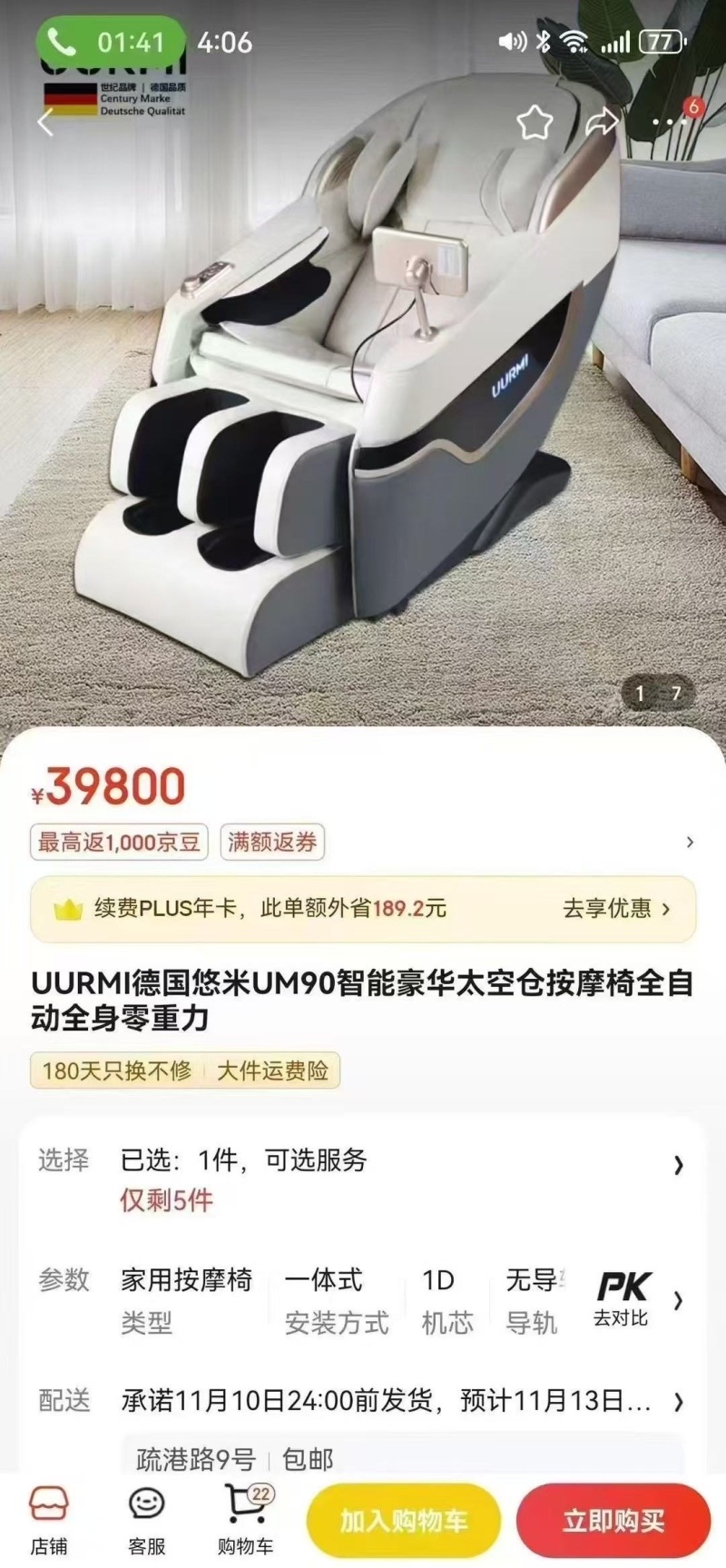Favorite this product with the star
Viewport: 726px width, 1568px height.
535,122
